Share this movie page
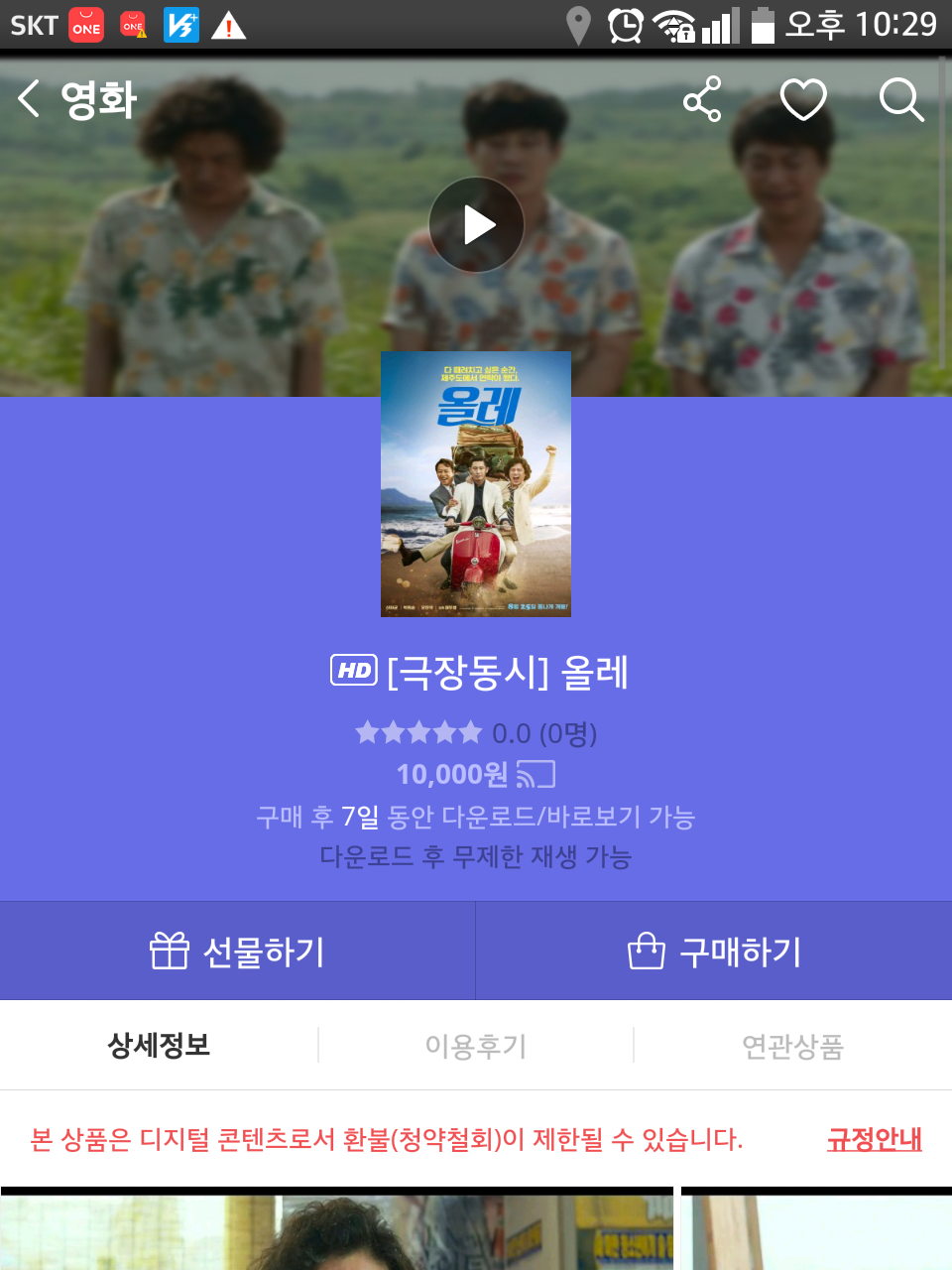Viewport: 952px width, 1270px height. [x=702, y=99]
